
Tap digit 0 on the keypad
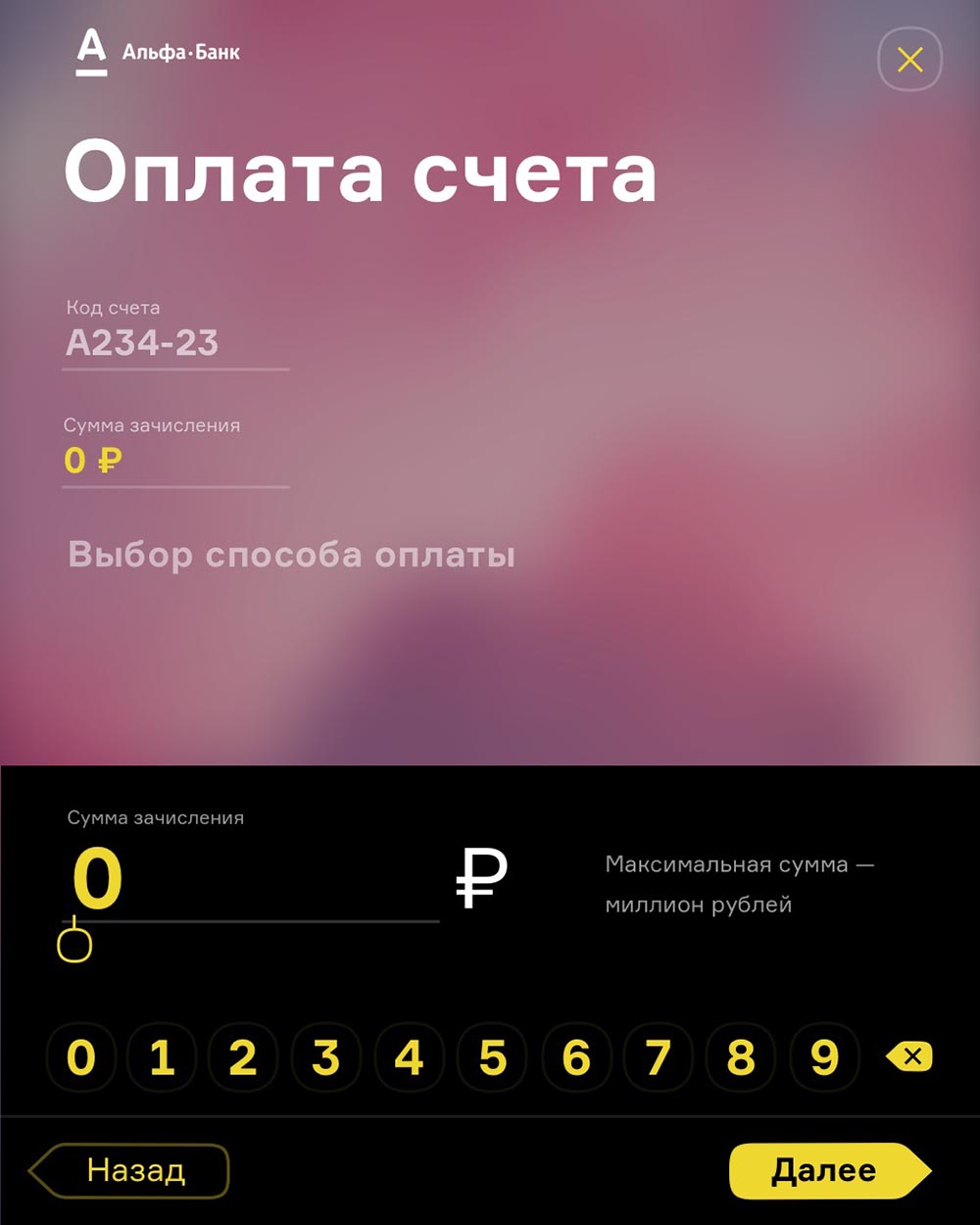tap(81, 1057)
